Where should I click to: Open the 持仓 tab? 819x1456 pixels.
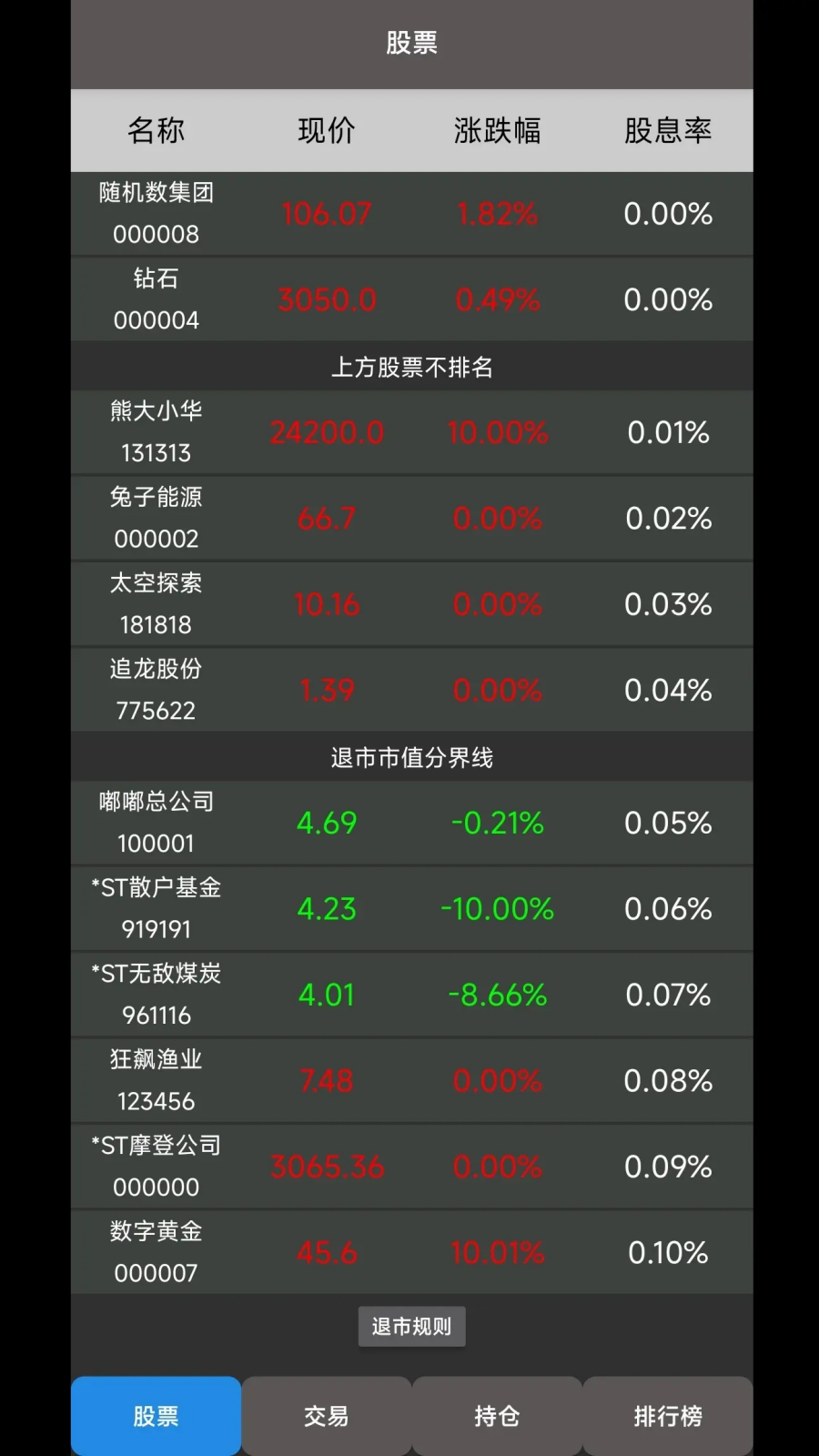pos(497,1415)
